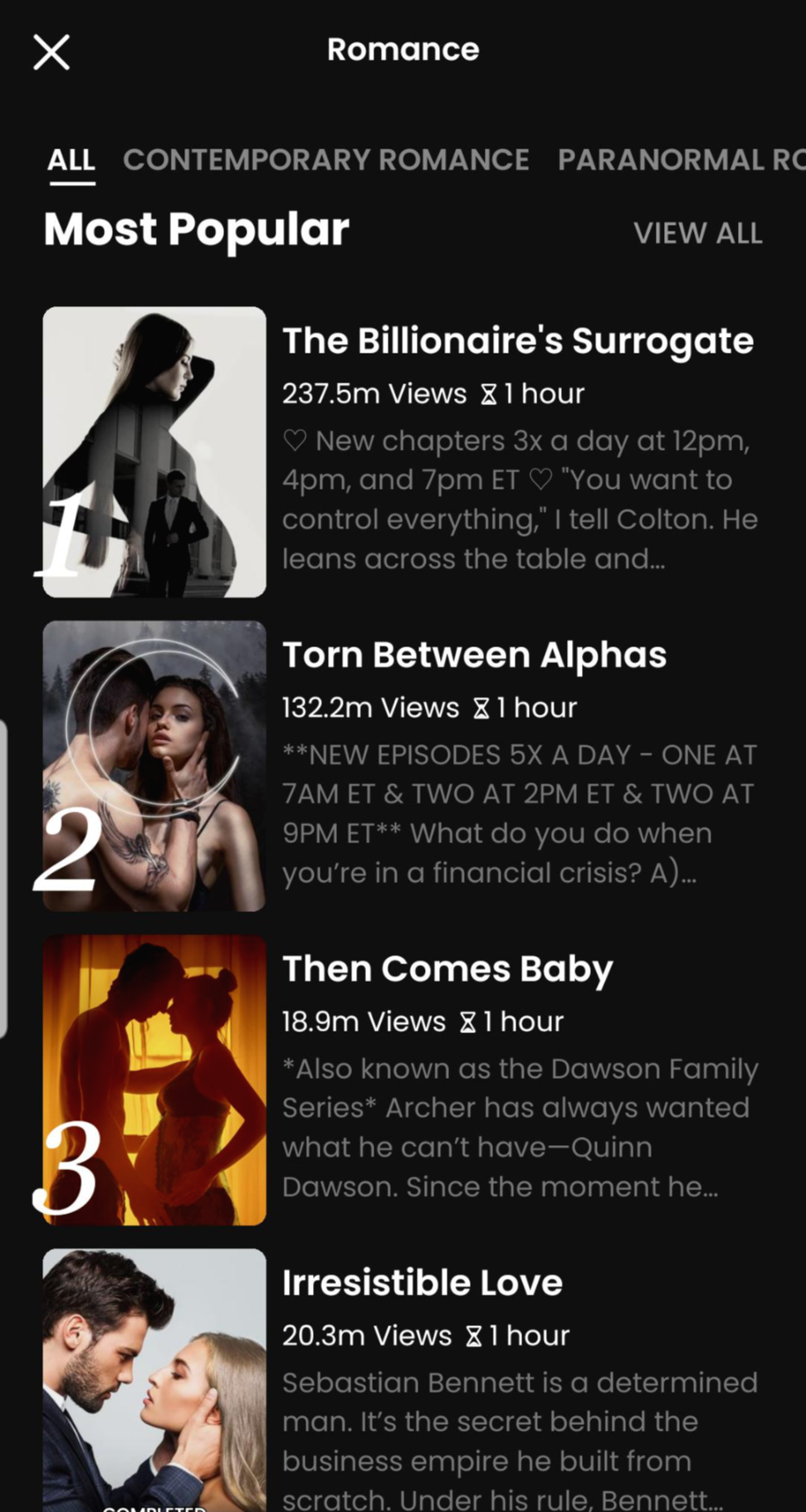Viewport: 806px width, 1512px height.
Task: Switch to Contemporary Romance tab
Action: [x=325, y=159]
